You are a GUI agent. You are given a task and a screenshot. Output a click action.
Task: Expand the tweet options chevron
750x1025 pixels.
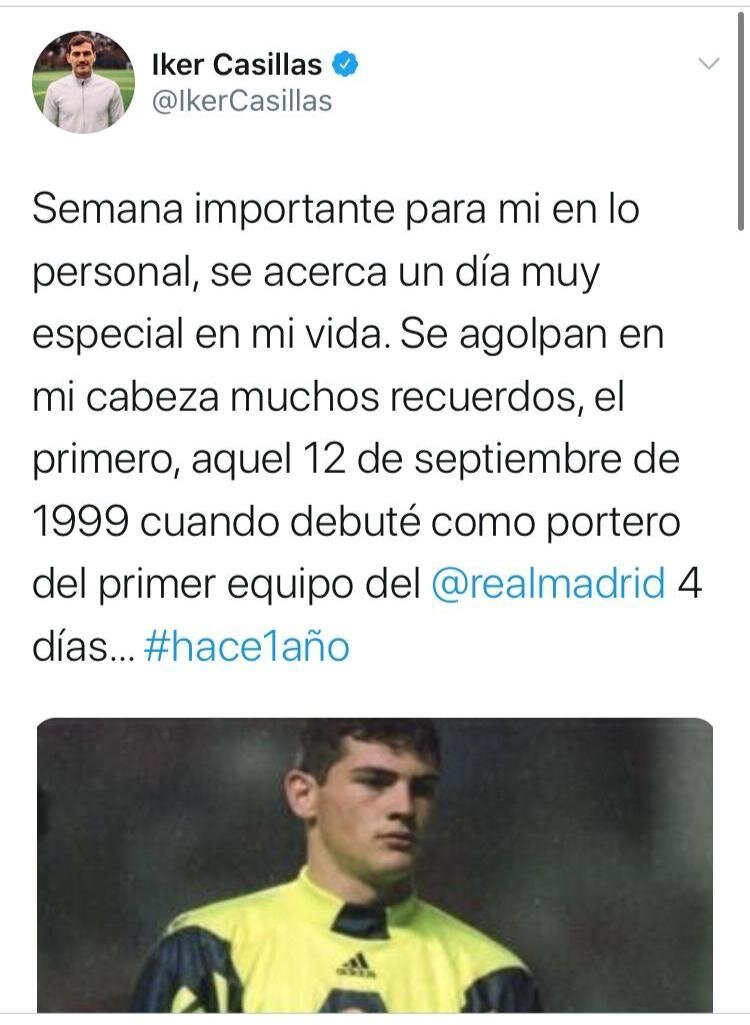(x=708, y=64)
